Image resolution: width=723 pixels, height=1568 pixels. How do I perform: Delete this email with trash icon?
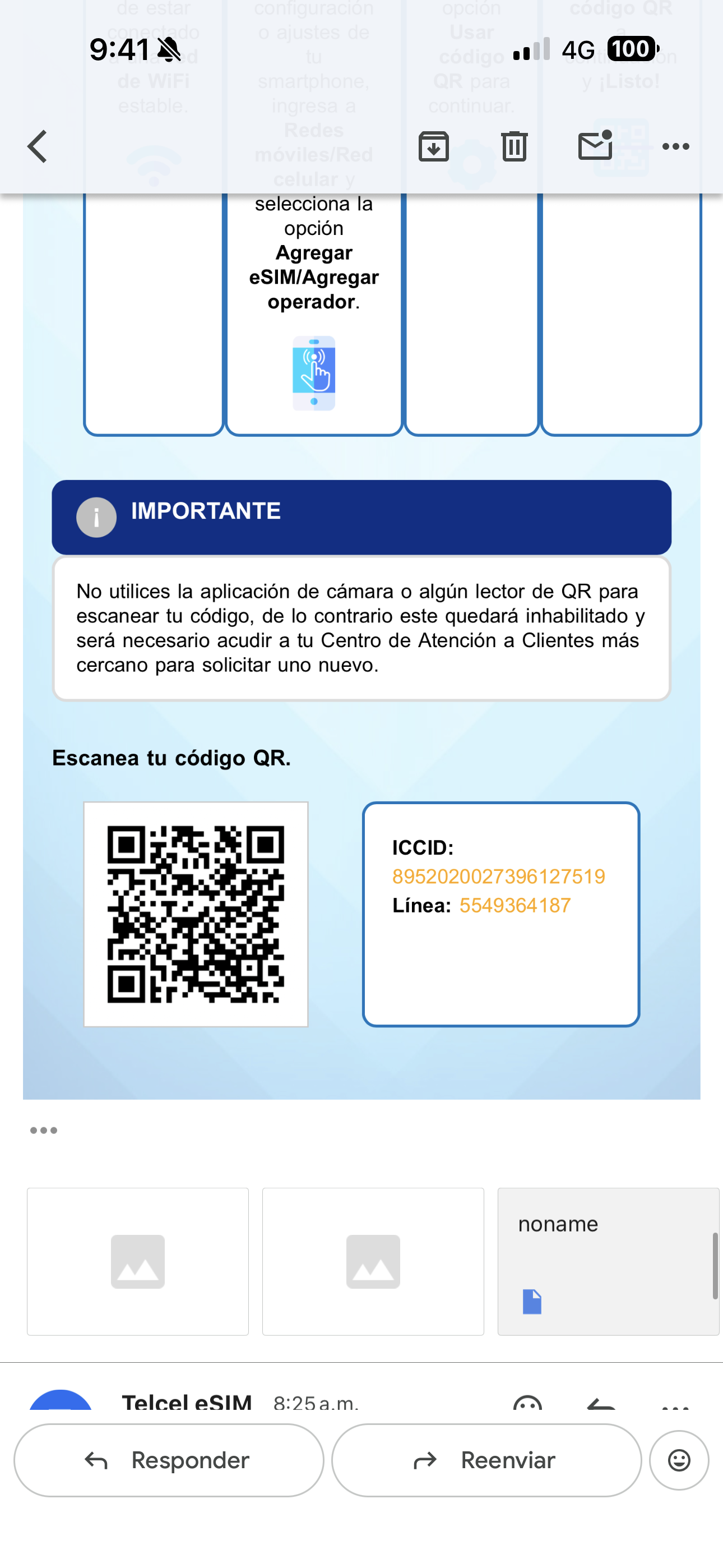[515, 147]
